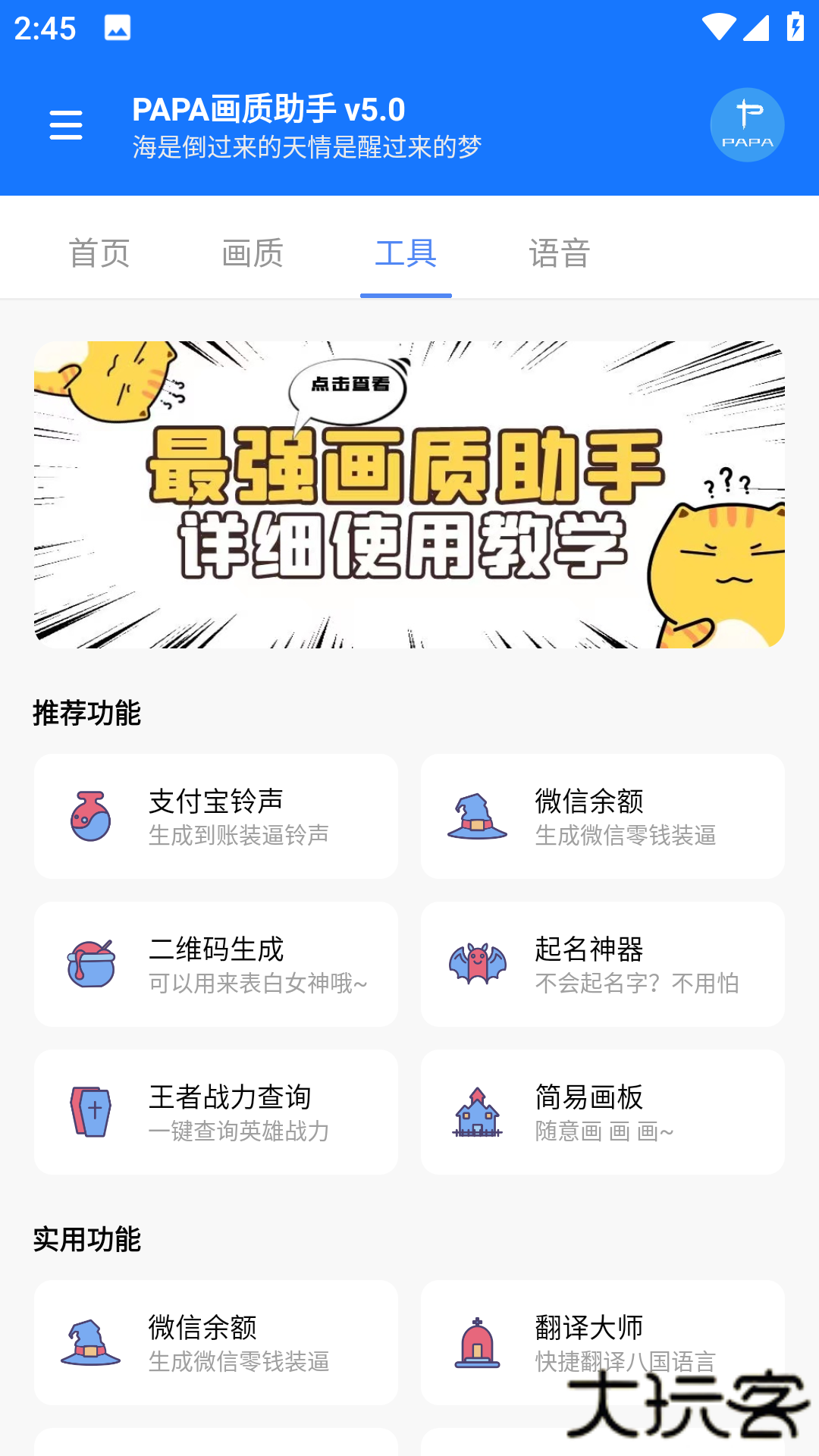Open the hamburger navigation menu

click(65, 124)
